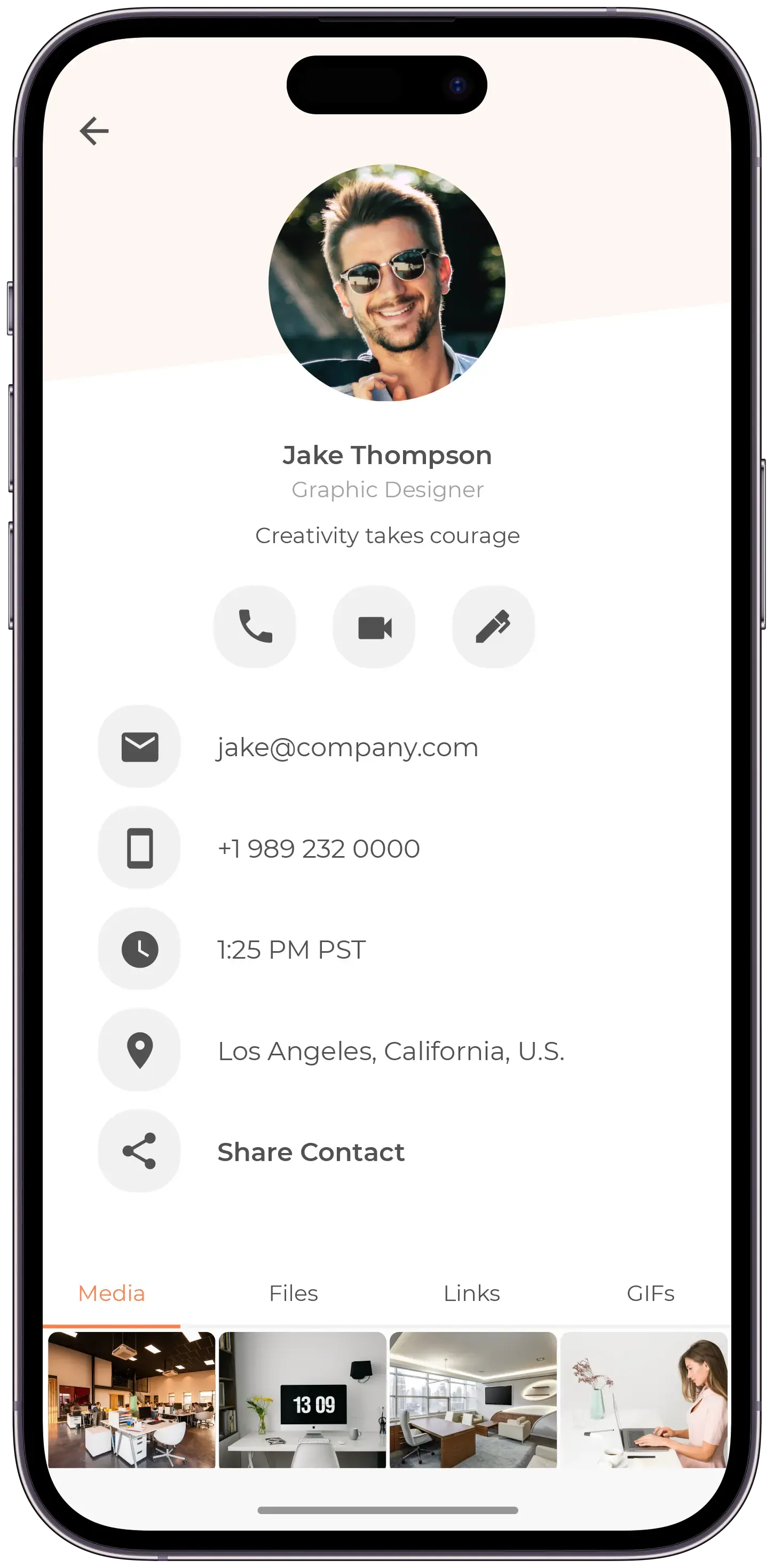Screen dimensions: 774x1568
Task: Switch to the Files tab
Action: 293,1293
